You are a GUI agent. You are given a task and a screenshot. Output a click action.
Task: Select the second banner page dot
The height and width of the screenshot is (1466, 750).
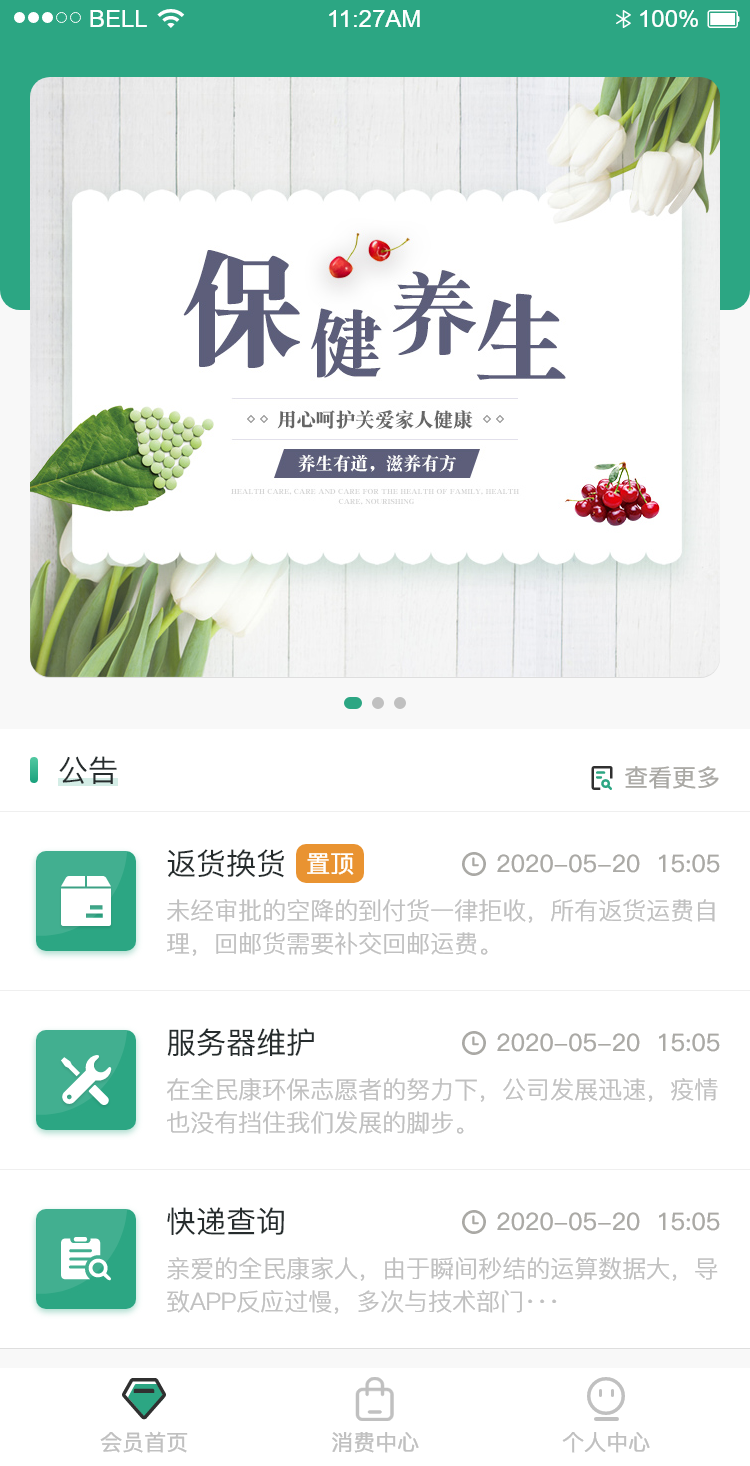(378, 703)
